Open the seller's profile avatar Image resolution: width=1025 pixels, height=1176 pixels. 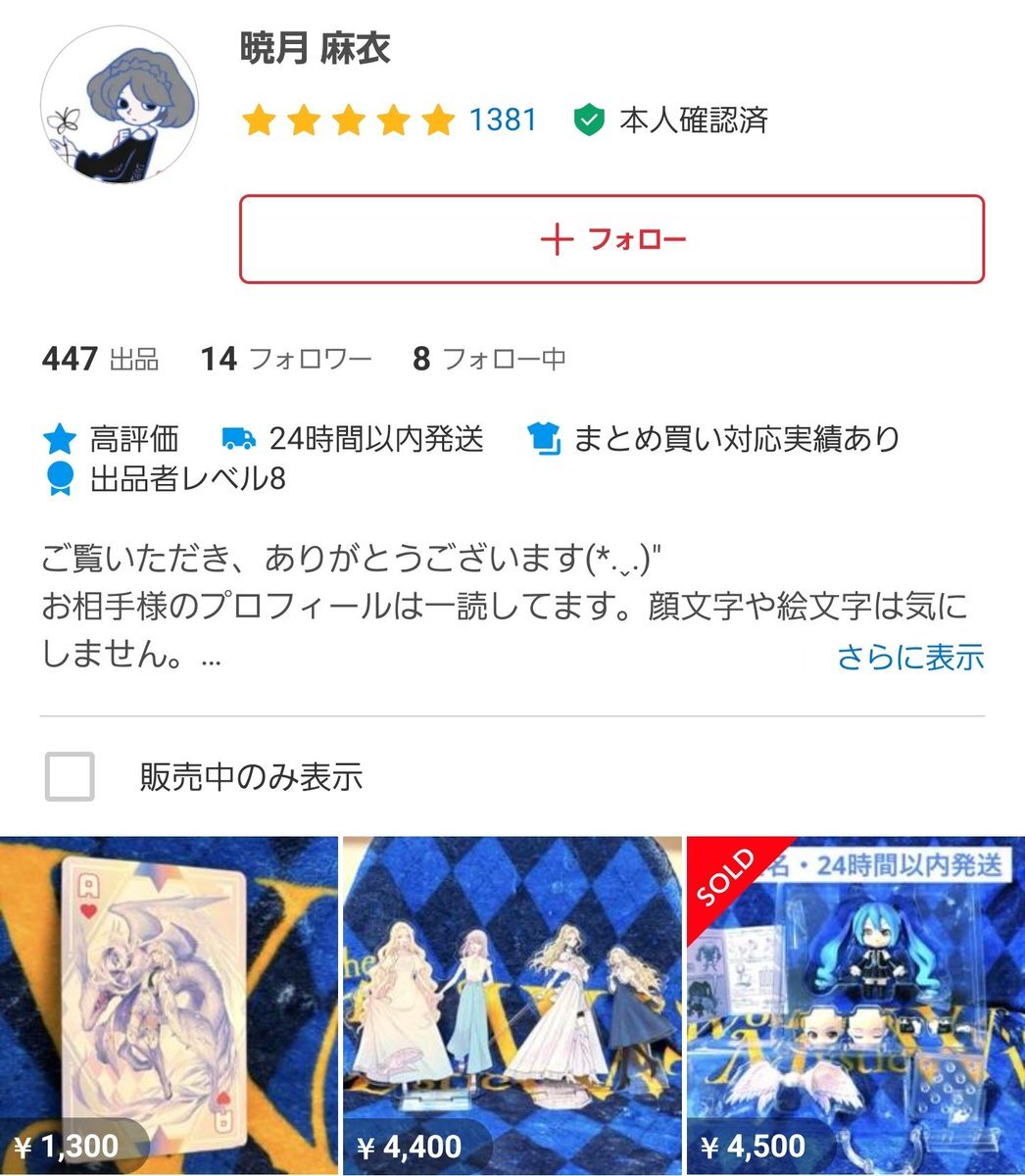click(120, 106)
